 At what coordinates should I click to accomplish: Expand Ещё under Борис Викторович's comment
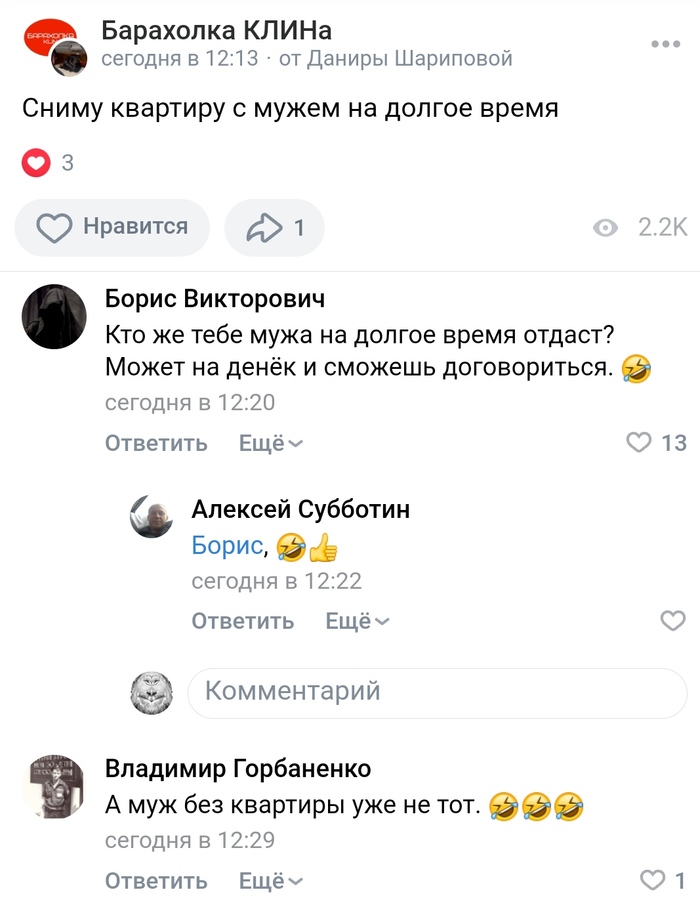tap(270, 443)
